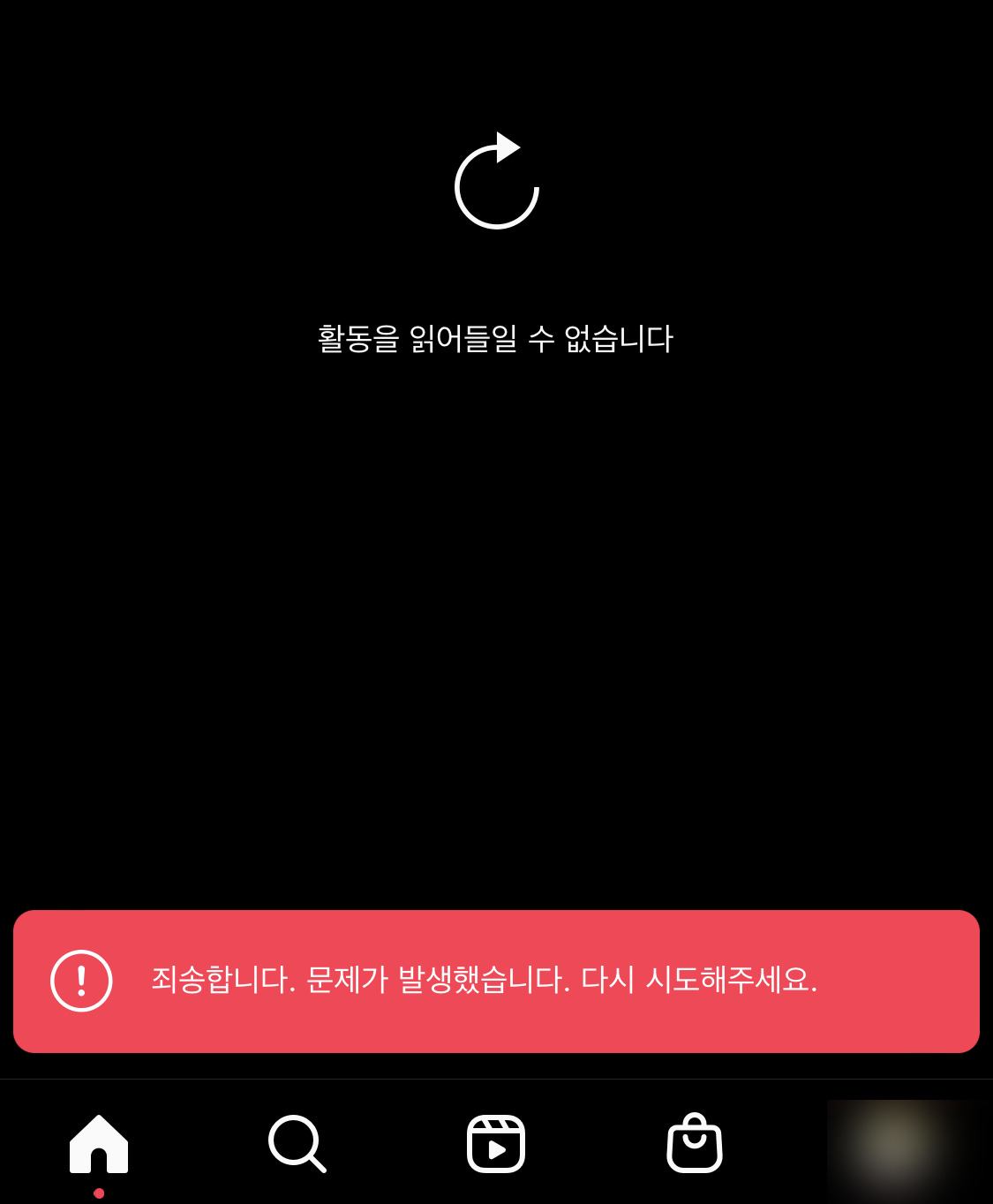Tap the red error banner to retry
The image size is (993, 1204).
496,981
